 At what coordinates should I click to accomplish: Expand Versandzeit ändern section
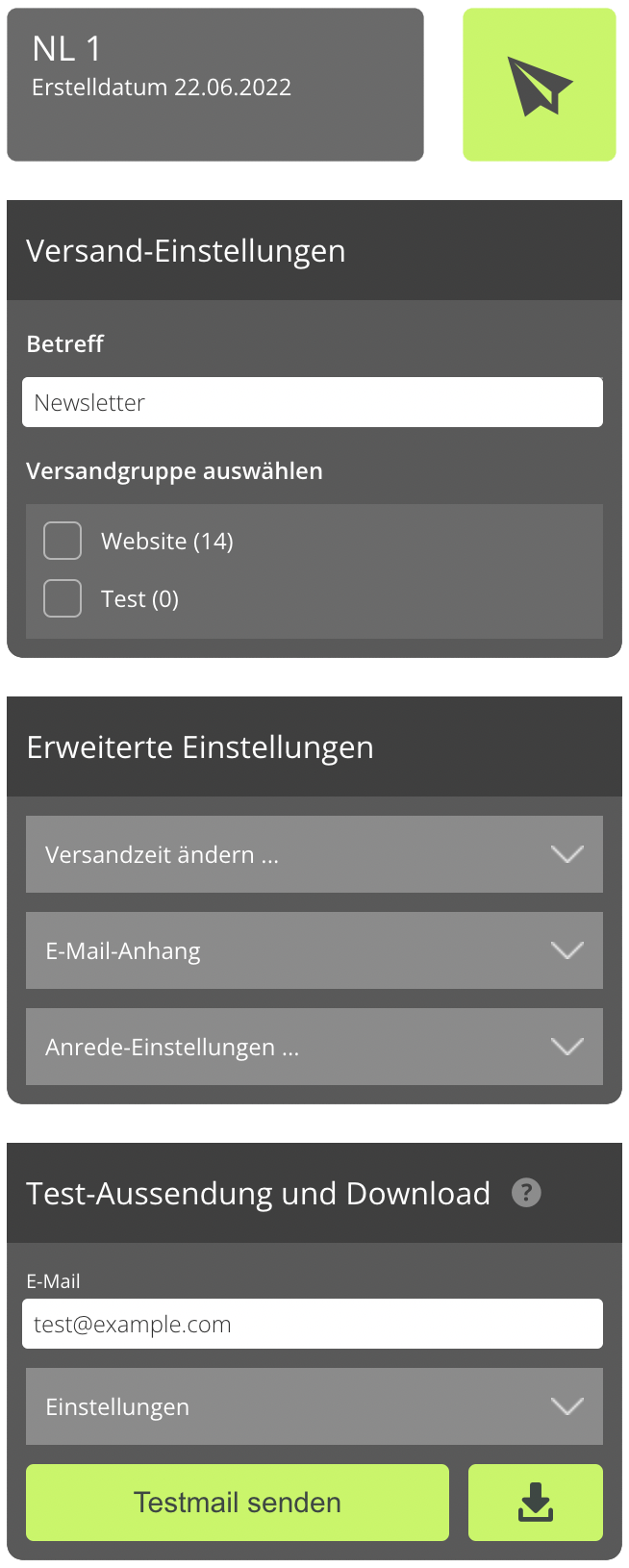(314, 854)
